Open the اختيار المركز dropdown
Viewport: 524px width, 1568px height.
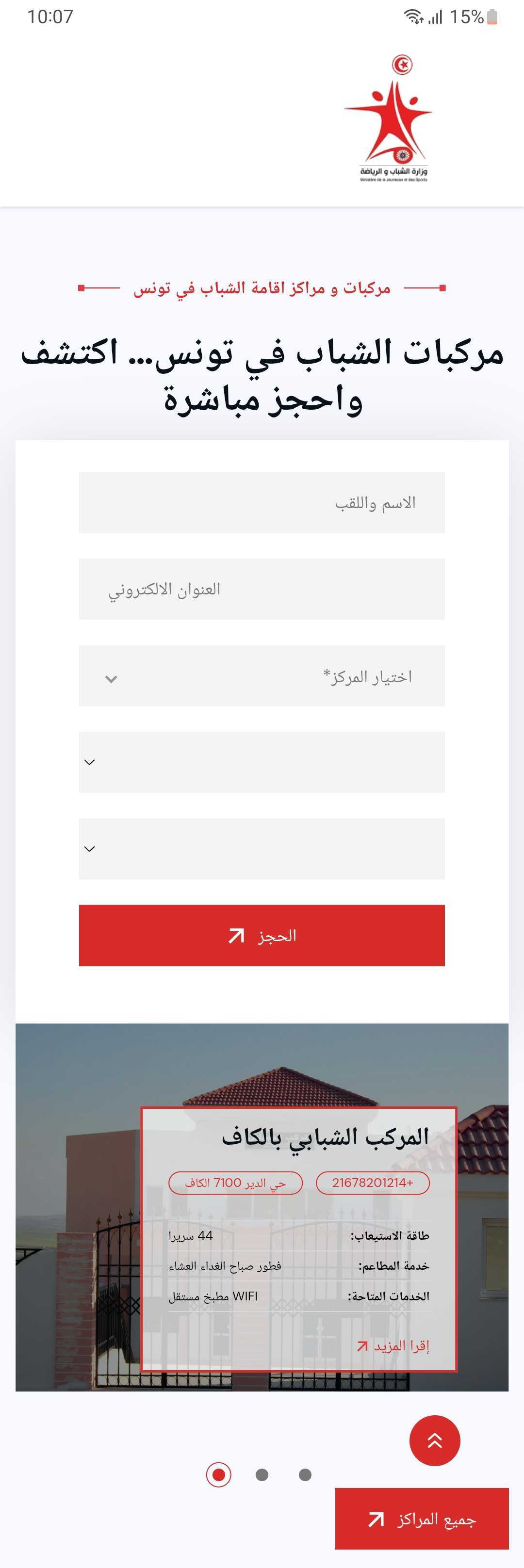point(262,676)
